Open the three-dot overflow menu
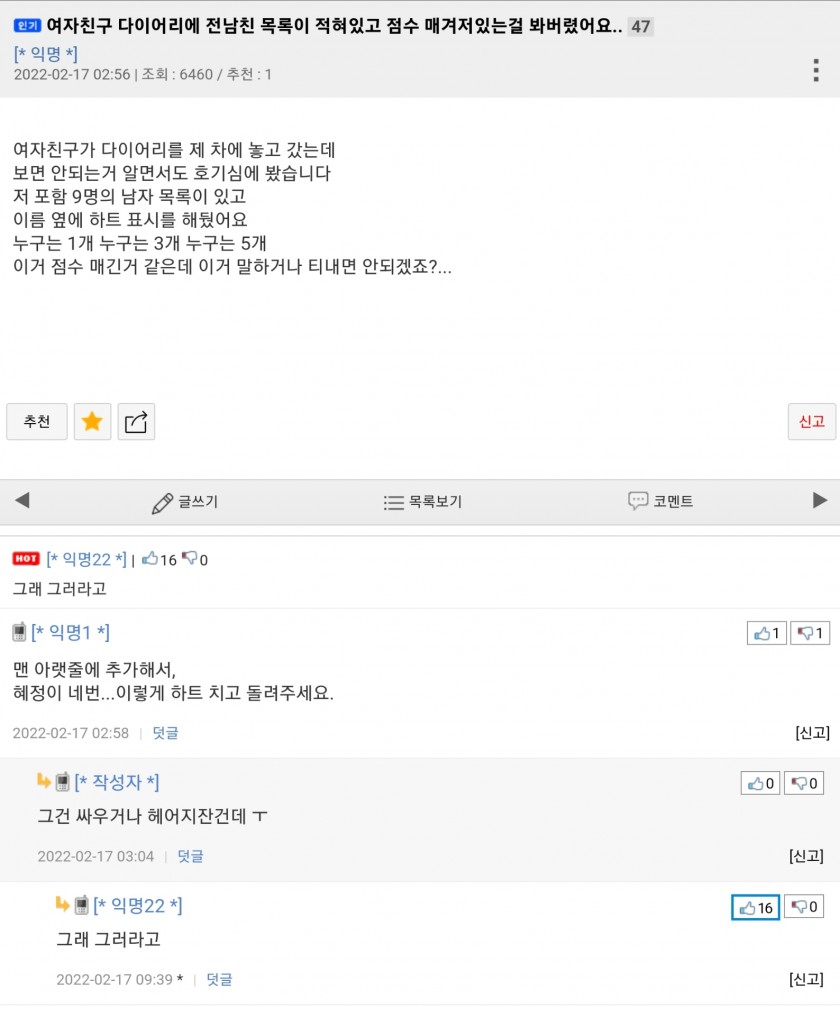The height and width of the screenshot is (1009, 840). (816, 70)
